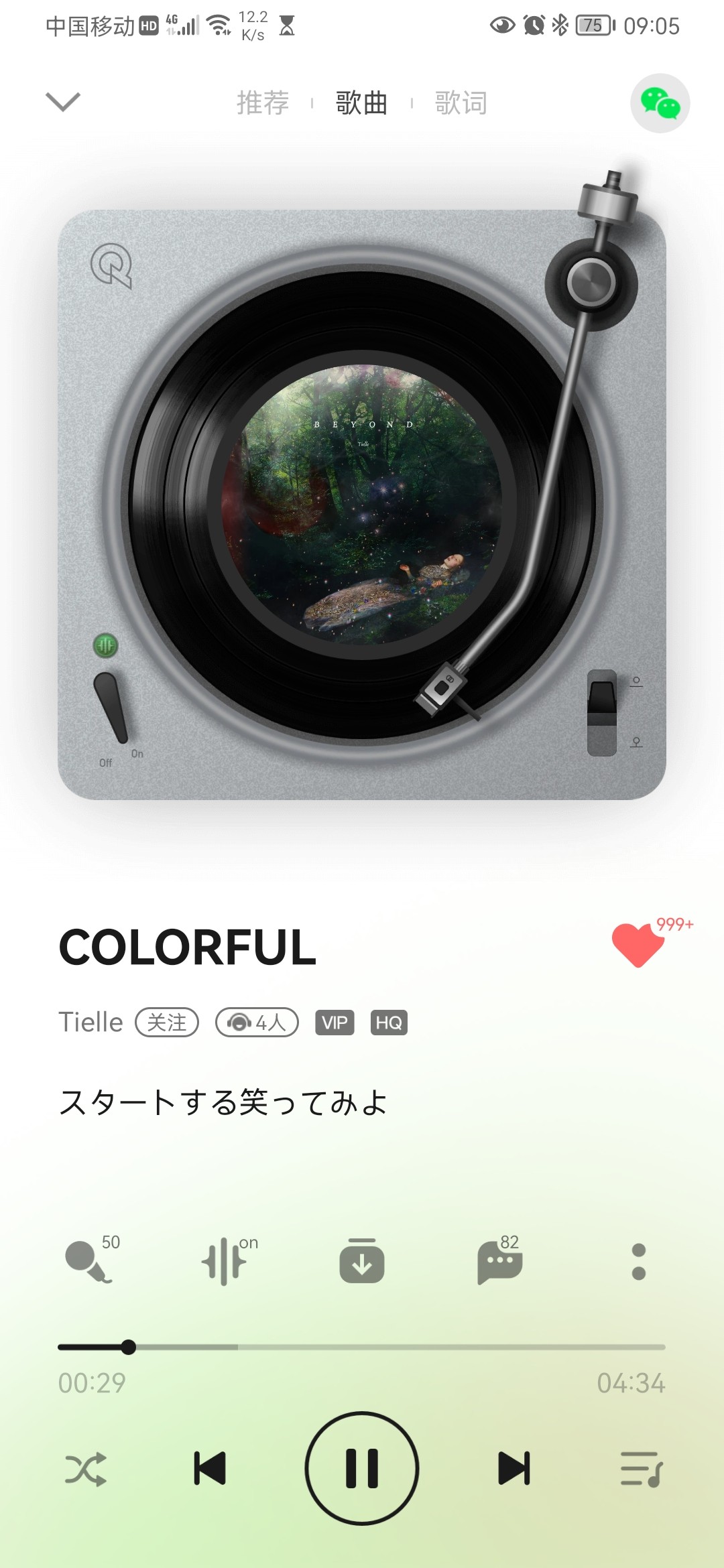Skip to the next track
724x1568 pixels.
click(514, 1469)
